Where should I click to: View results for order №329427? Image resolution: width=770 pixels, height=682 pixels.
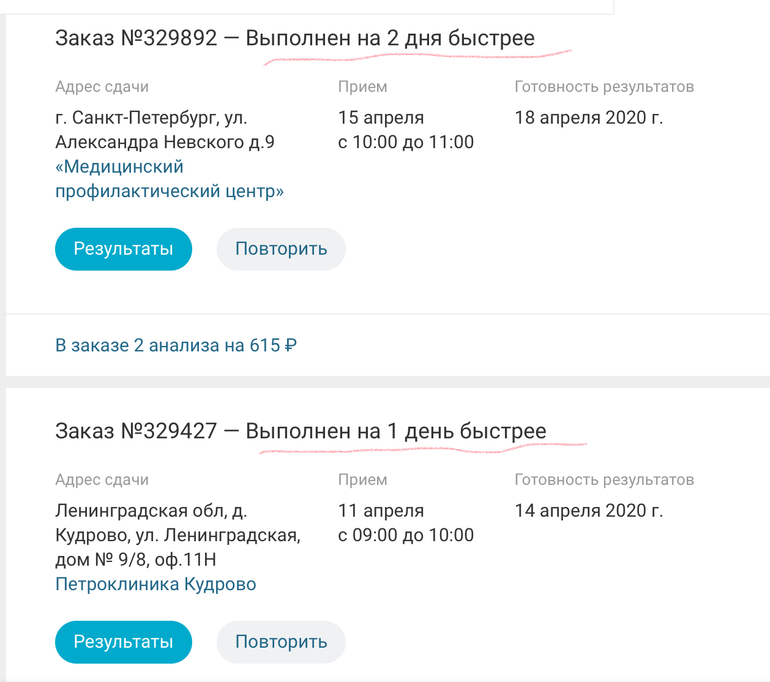pyautogui.click(x=123, y=642)
